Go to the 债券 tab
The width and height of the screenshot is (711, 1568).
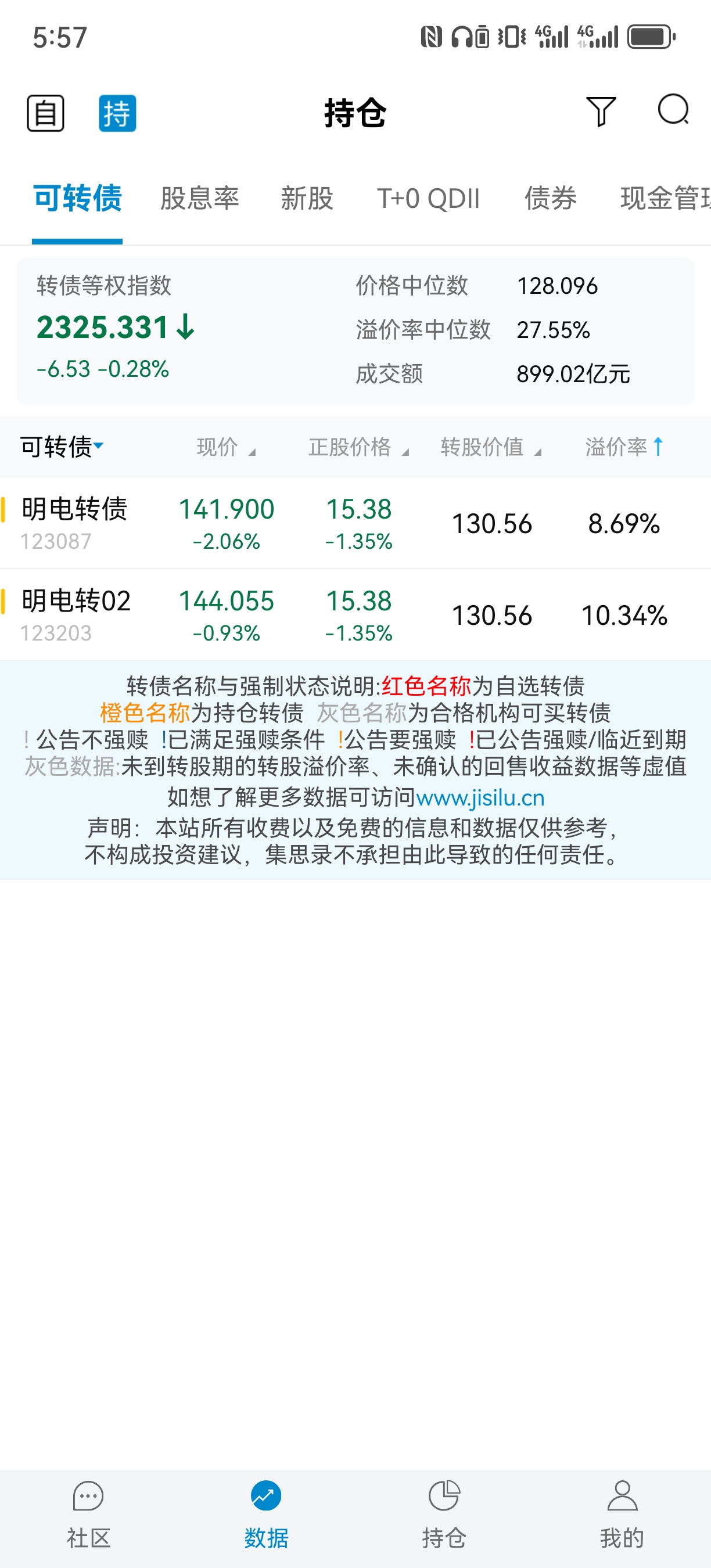click(550, 199)
